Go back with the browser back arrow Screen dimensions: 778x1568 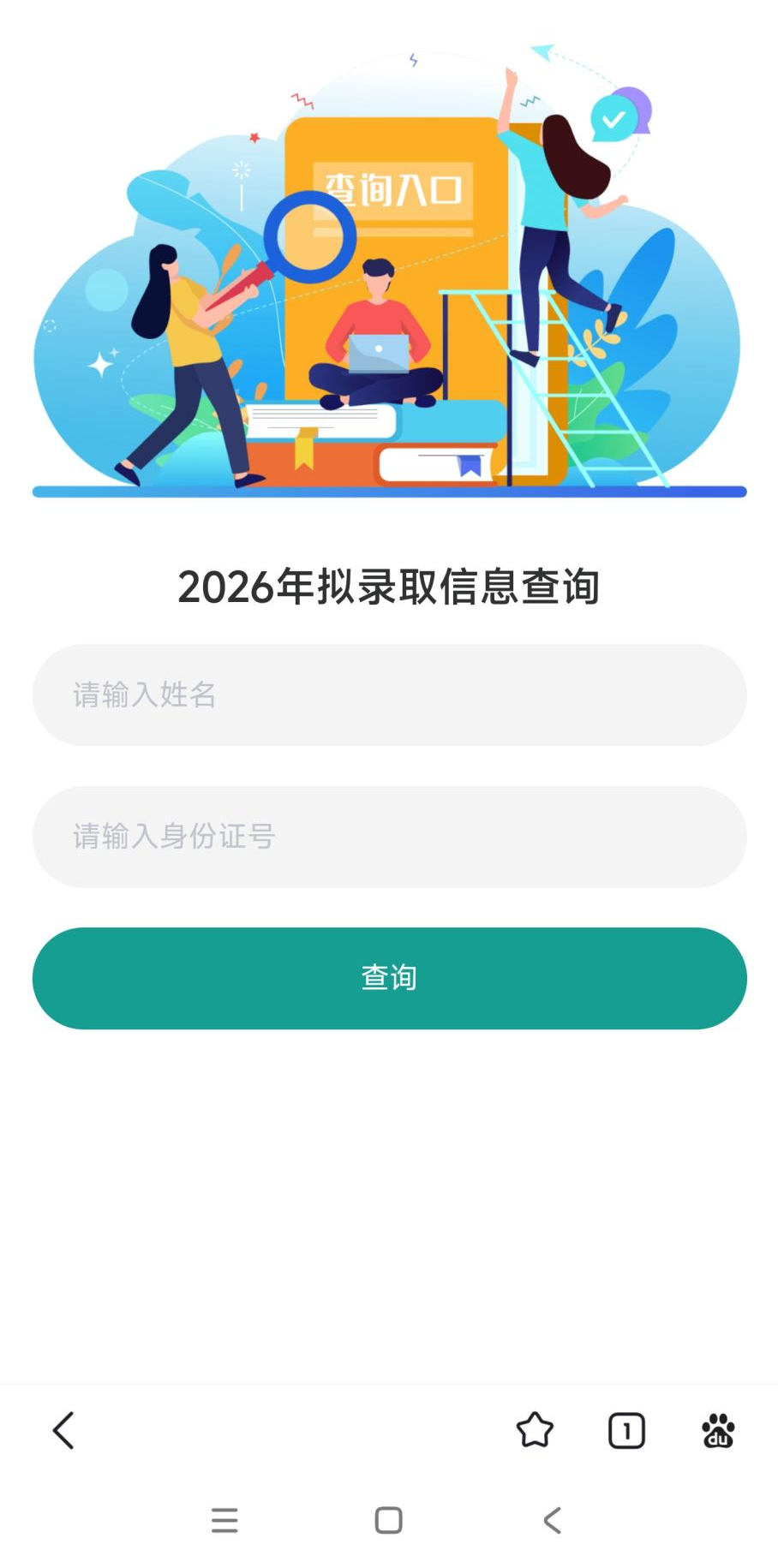pyautogui.click(x=64, y=1430)
